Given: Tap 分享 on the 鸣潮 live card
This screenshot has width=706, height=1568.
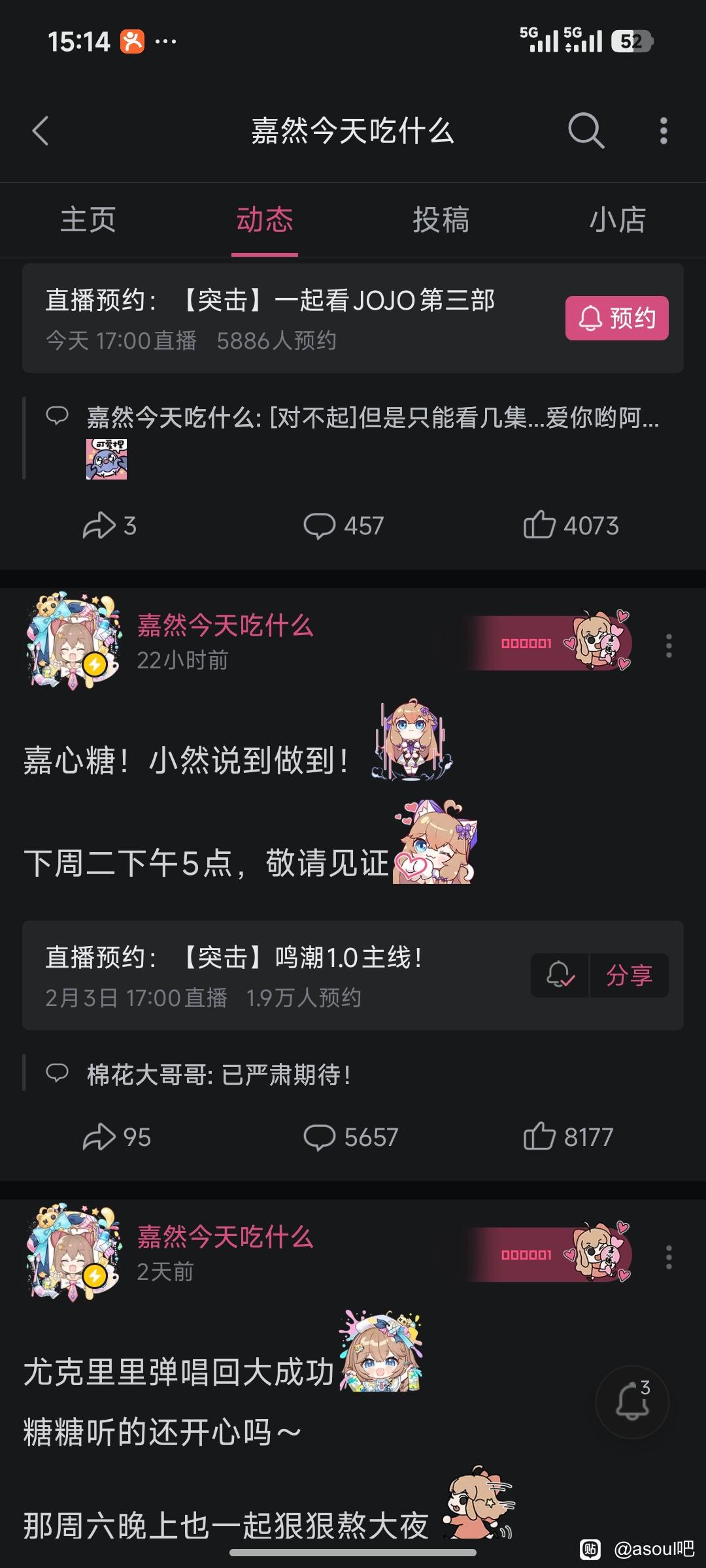Looking at the screenshot, I should click(630, 975).
